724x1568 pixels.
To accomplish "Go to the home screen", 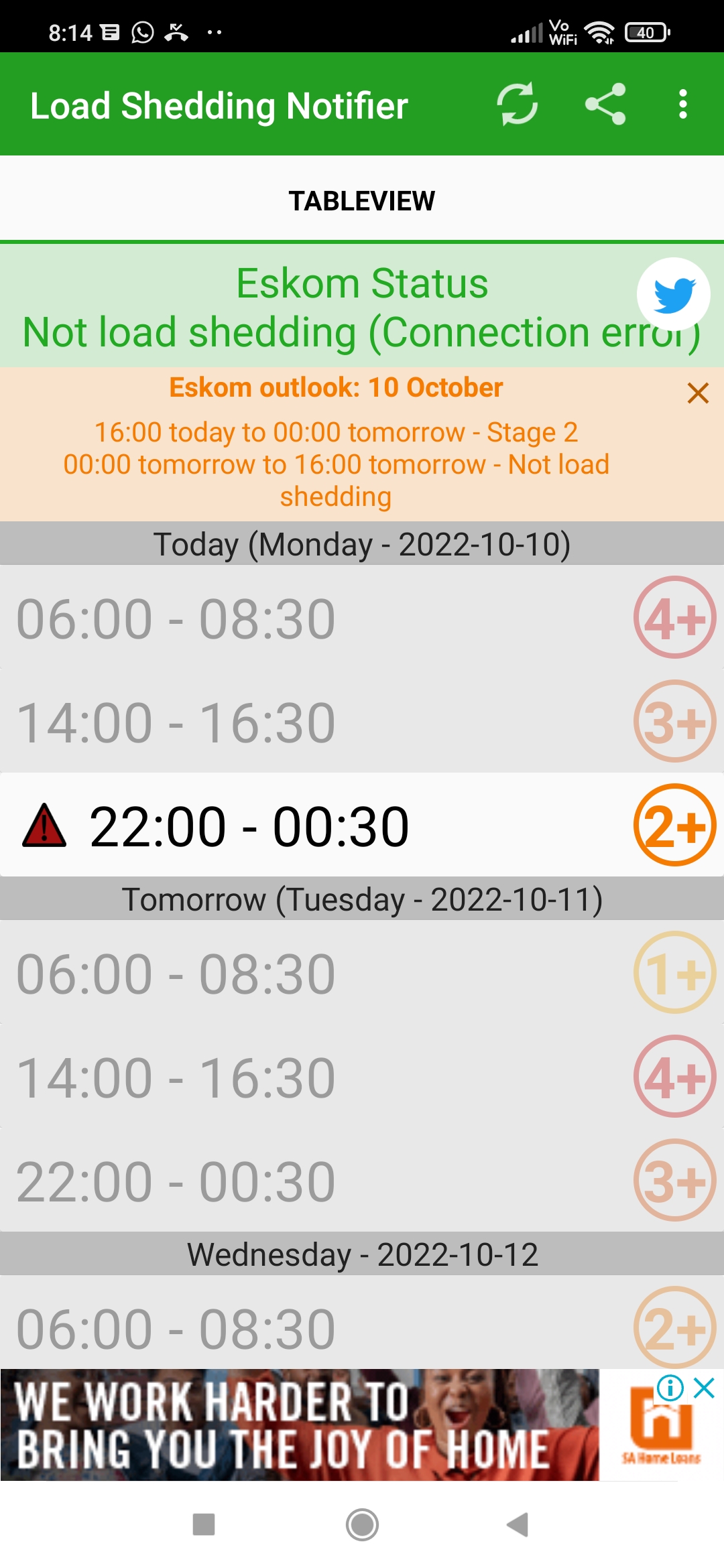I will [362, 1525].
